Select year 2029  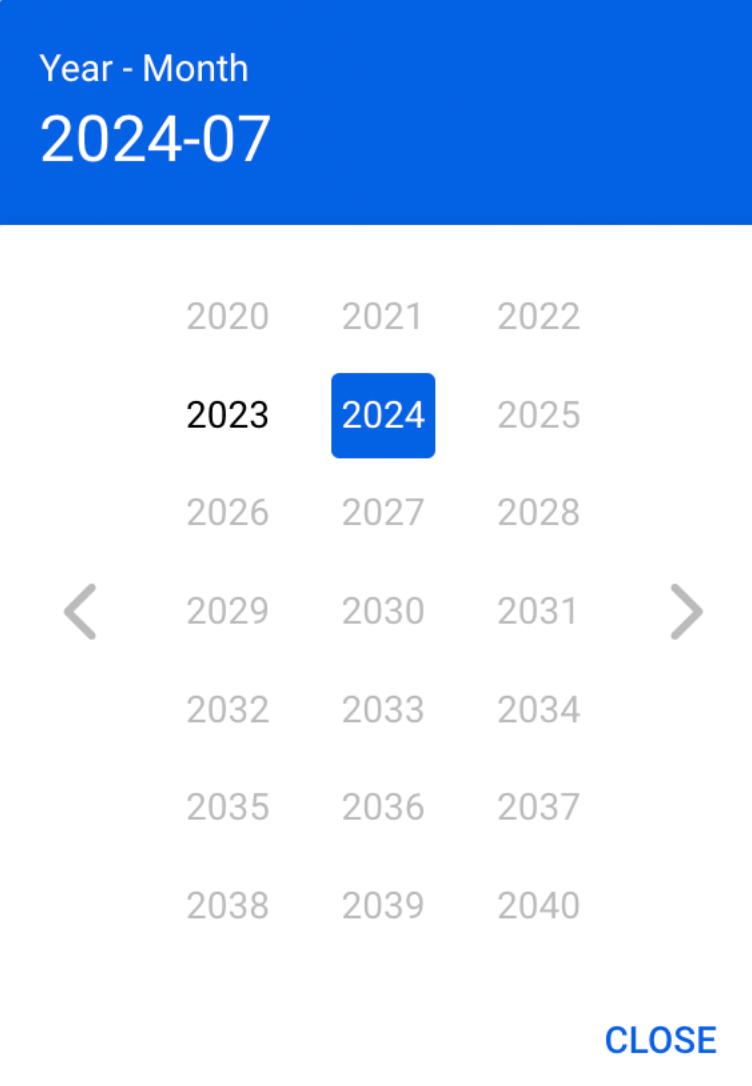pyautogui.click(x=227, y=611)
